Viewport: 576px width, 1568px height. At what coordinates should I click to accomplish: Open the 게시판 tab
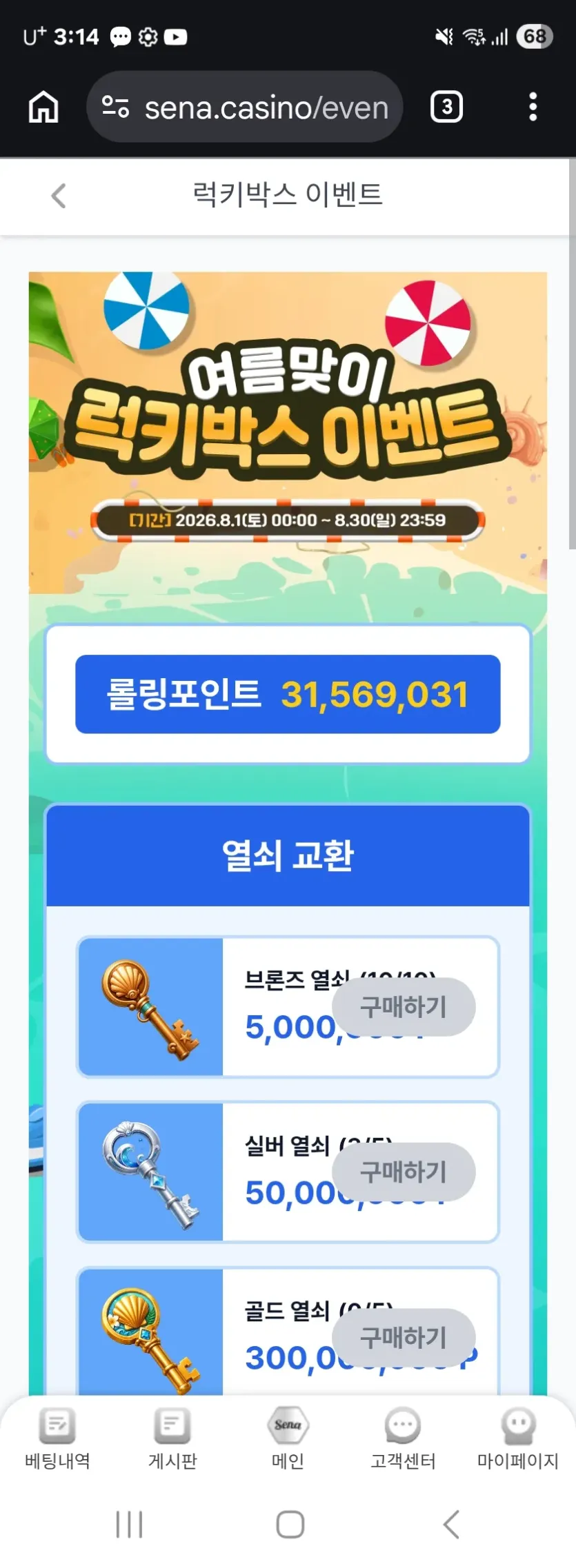click(172, 1438)
